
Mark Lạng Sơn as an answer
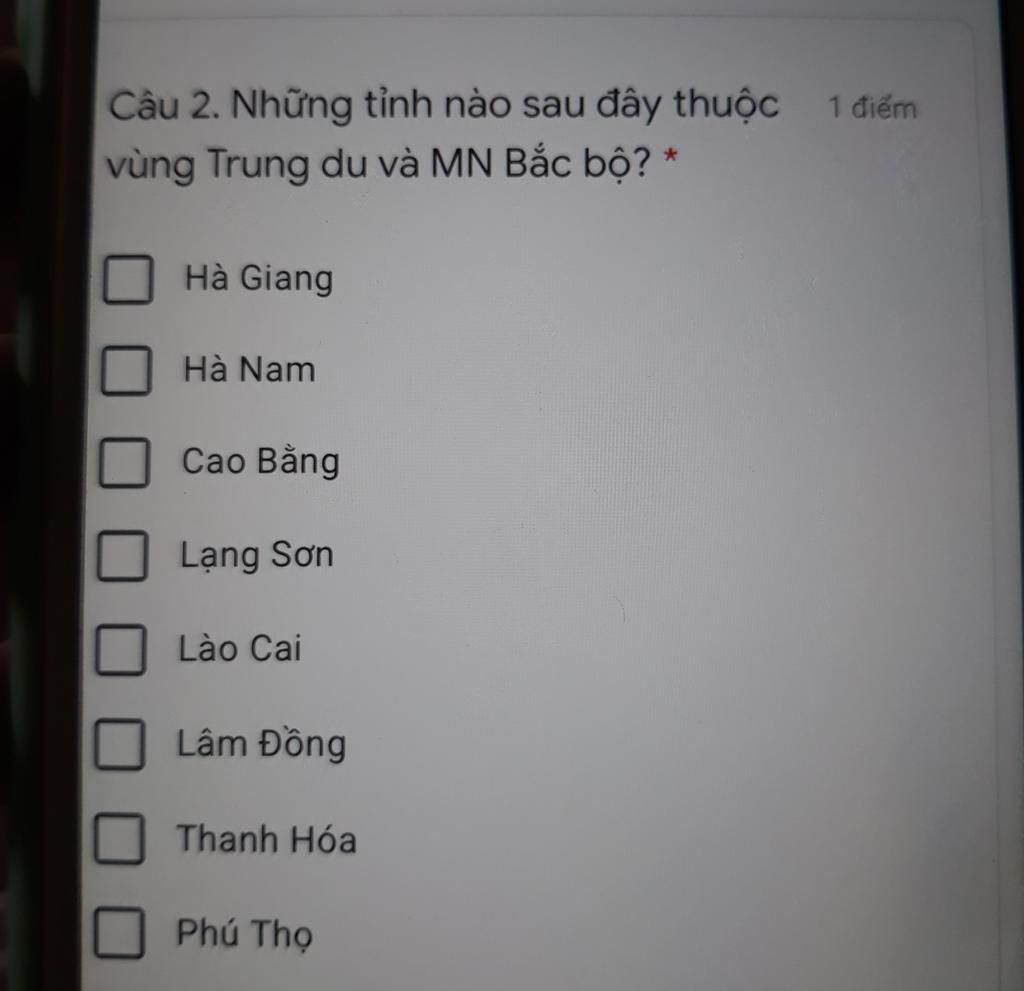122,556
